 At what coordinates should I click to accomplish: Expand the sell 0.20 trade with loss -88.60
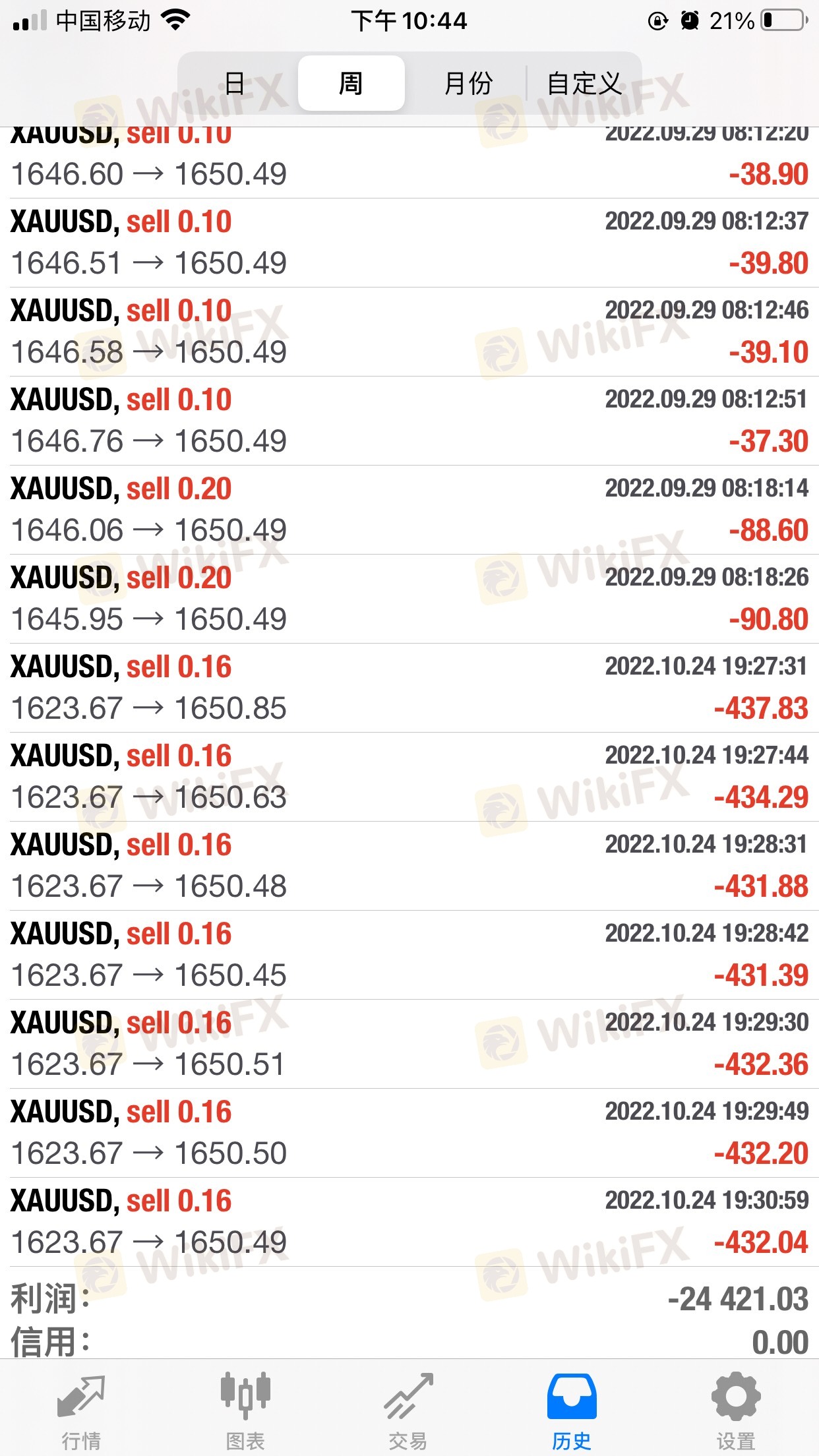coord(409,510)
